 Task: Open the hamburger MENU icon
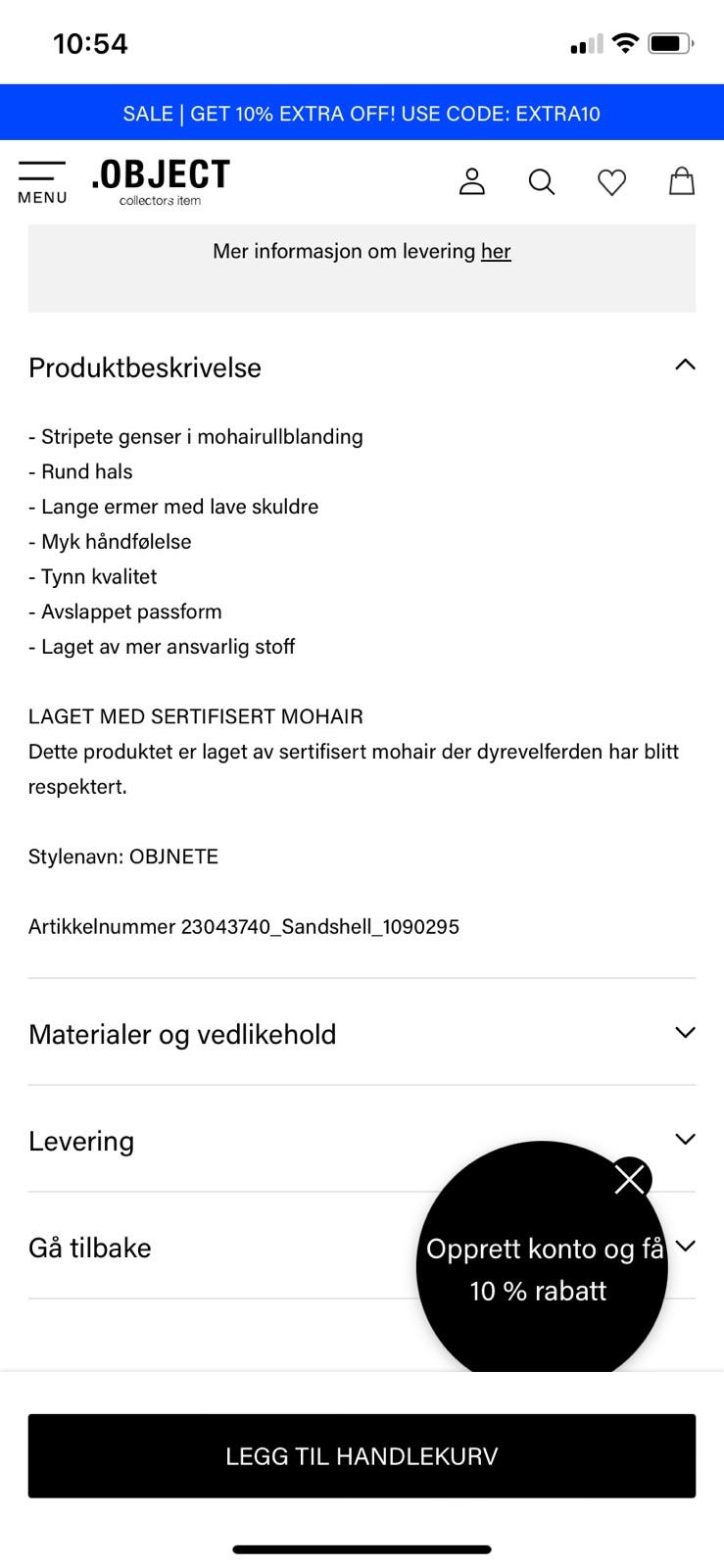pyautogui.click(x=41, y=174)
